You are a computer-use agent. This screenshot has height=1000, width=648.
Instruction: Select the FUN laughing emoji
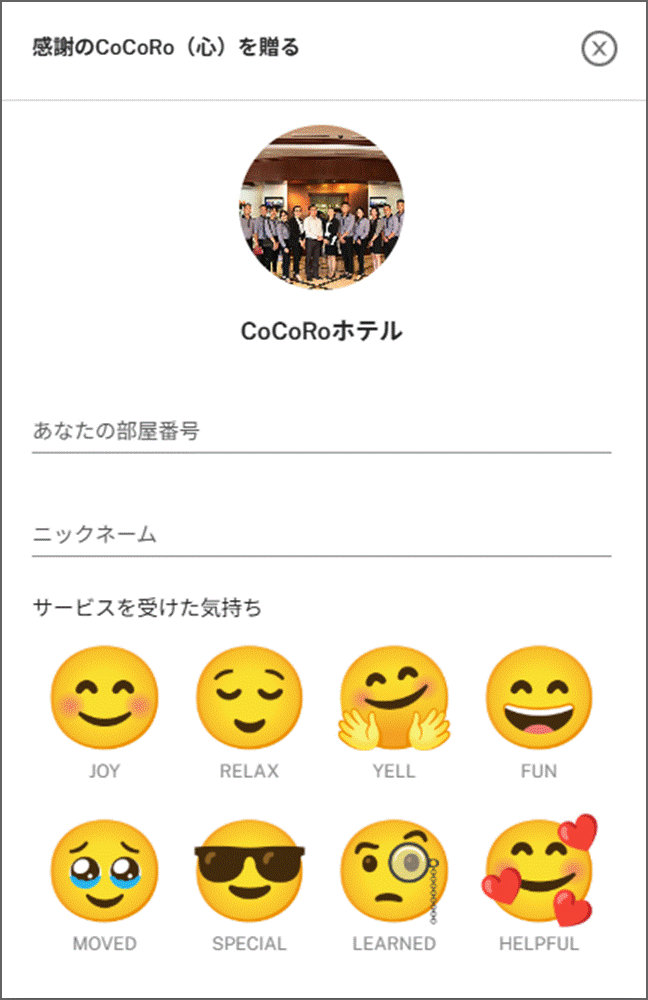[539, 696]
